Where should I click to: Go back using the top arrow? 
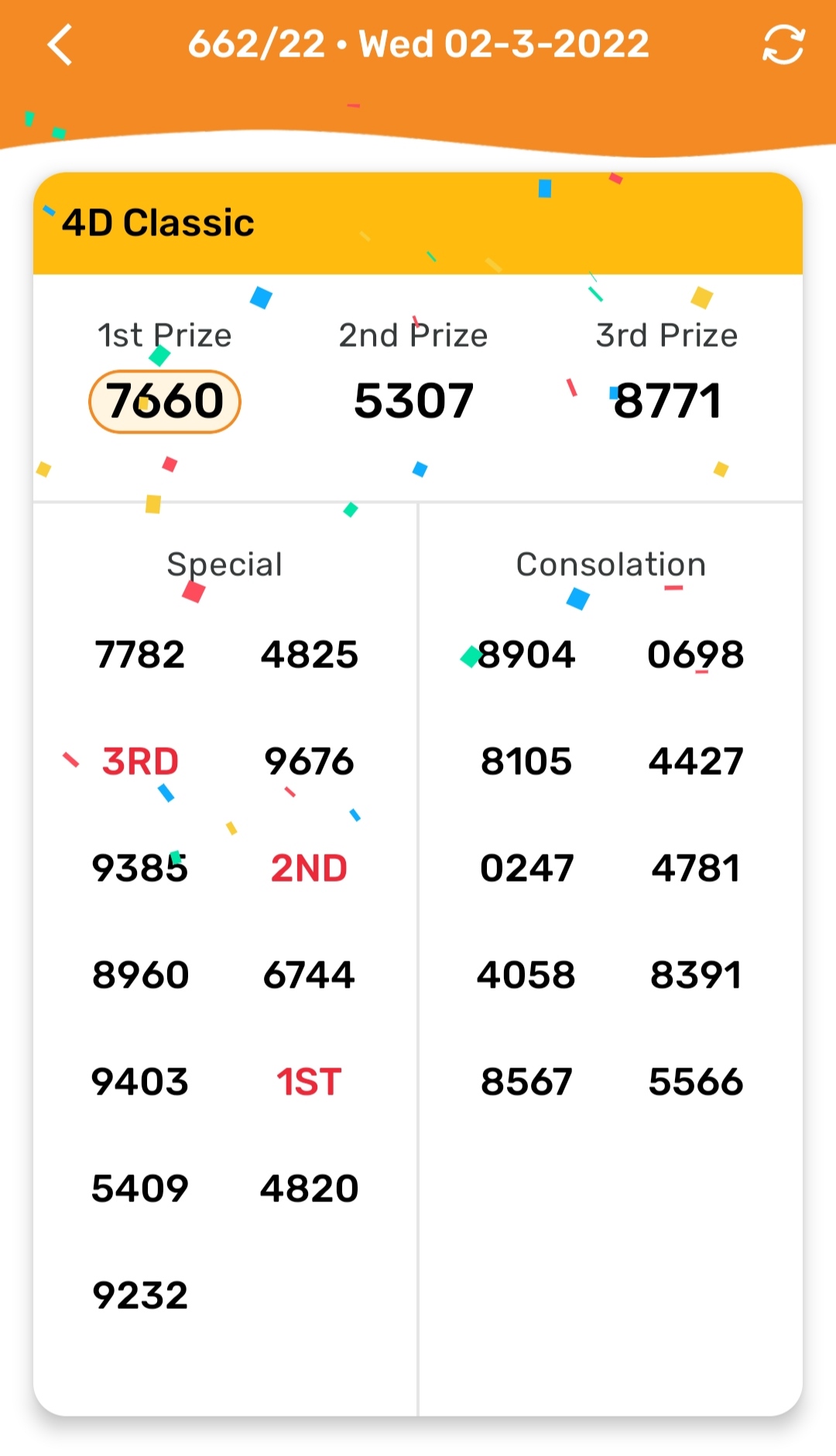[x=60, y=44]
